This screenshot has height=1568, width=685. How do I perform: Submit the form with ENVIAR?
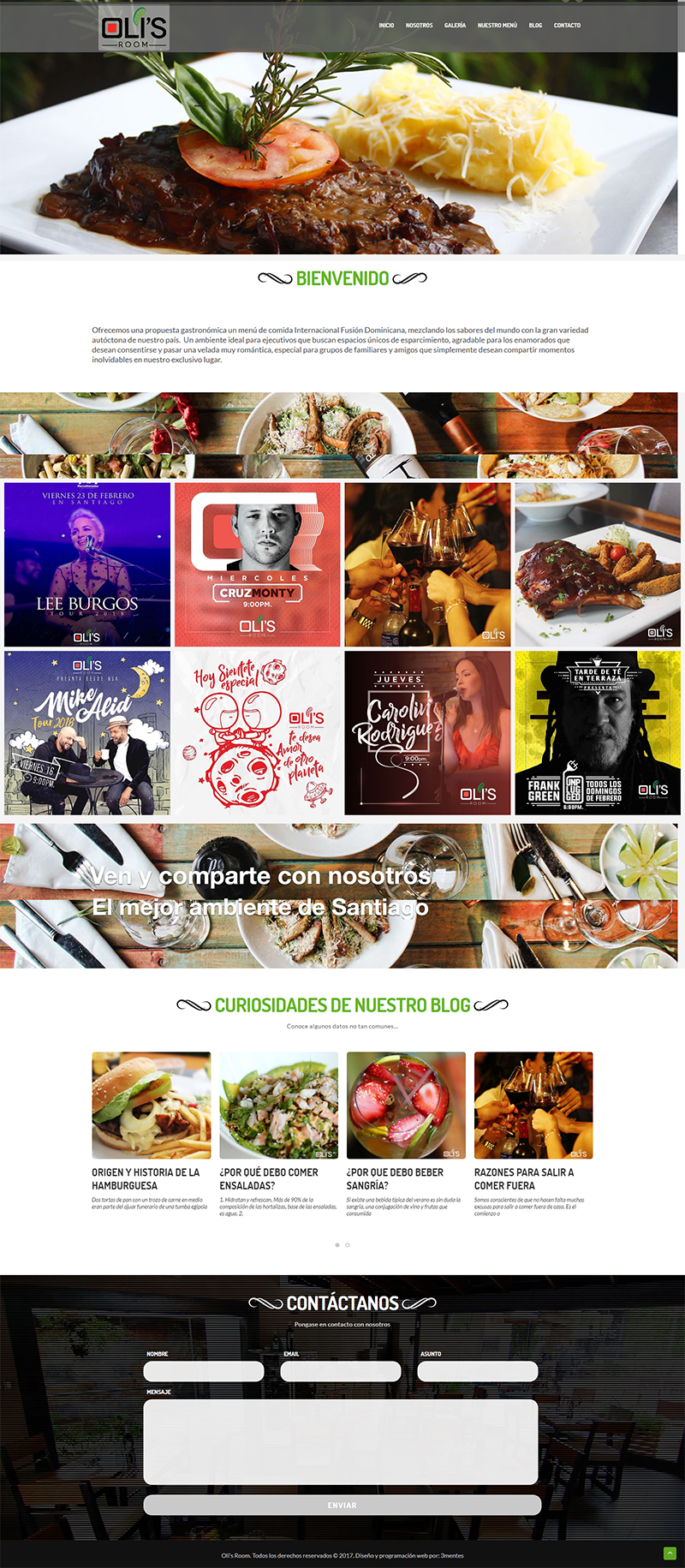342,1505
